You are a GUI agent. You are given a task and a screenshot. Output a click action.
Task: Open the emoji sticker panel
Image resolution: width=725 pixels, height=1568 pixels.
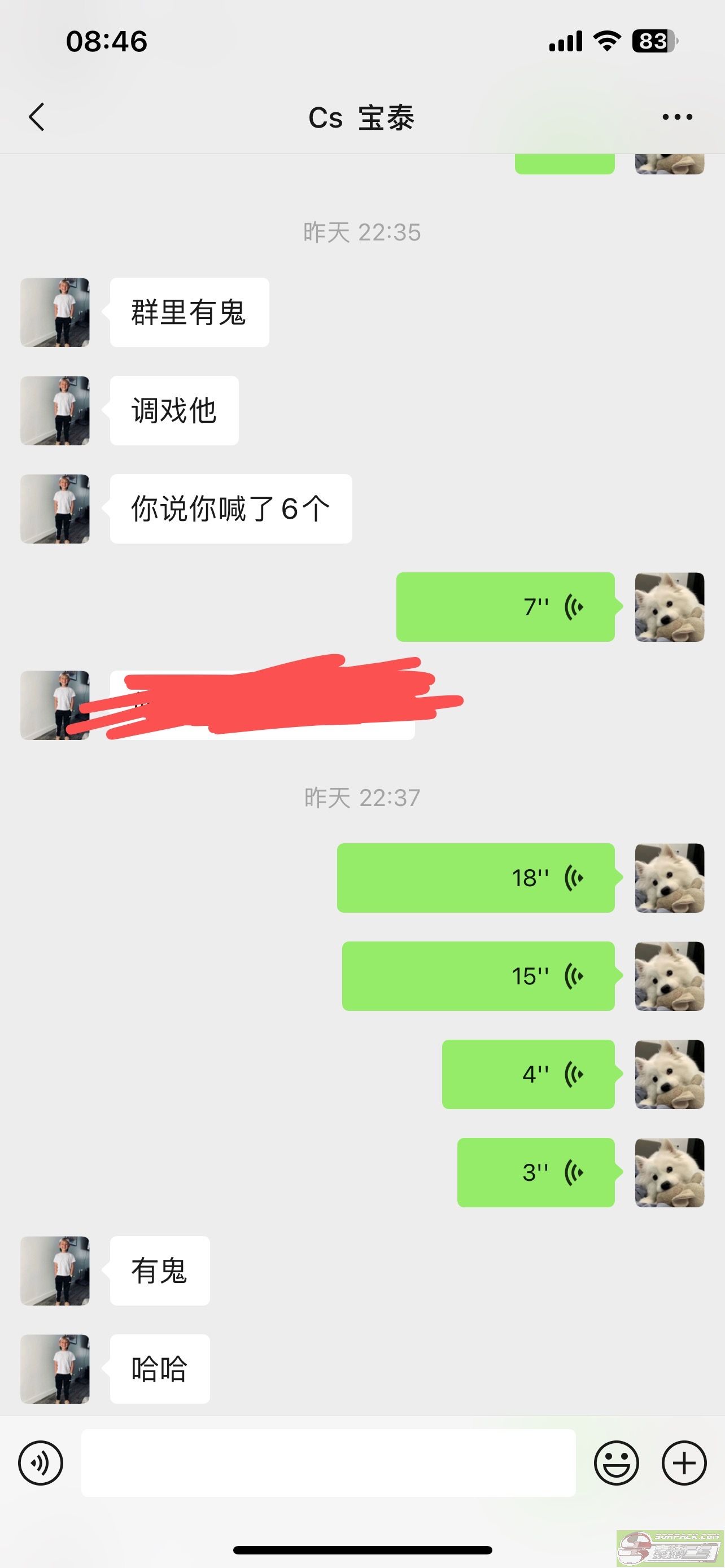(x=616, y=1462)
